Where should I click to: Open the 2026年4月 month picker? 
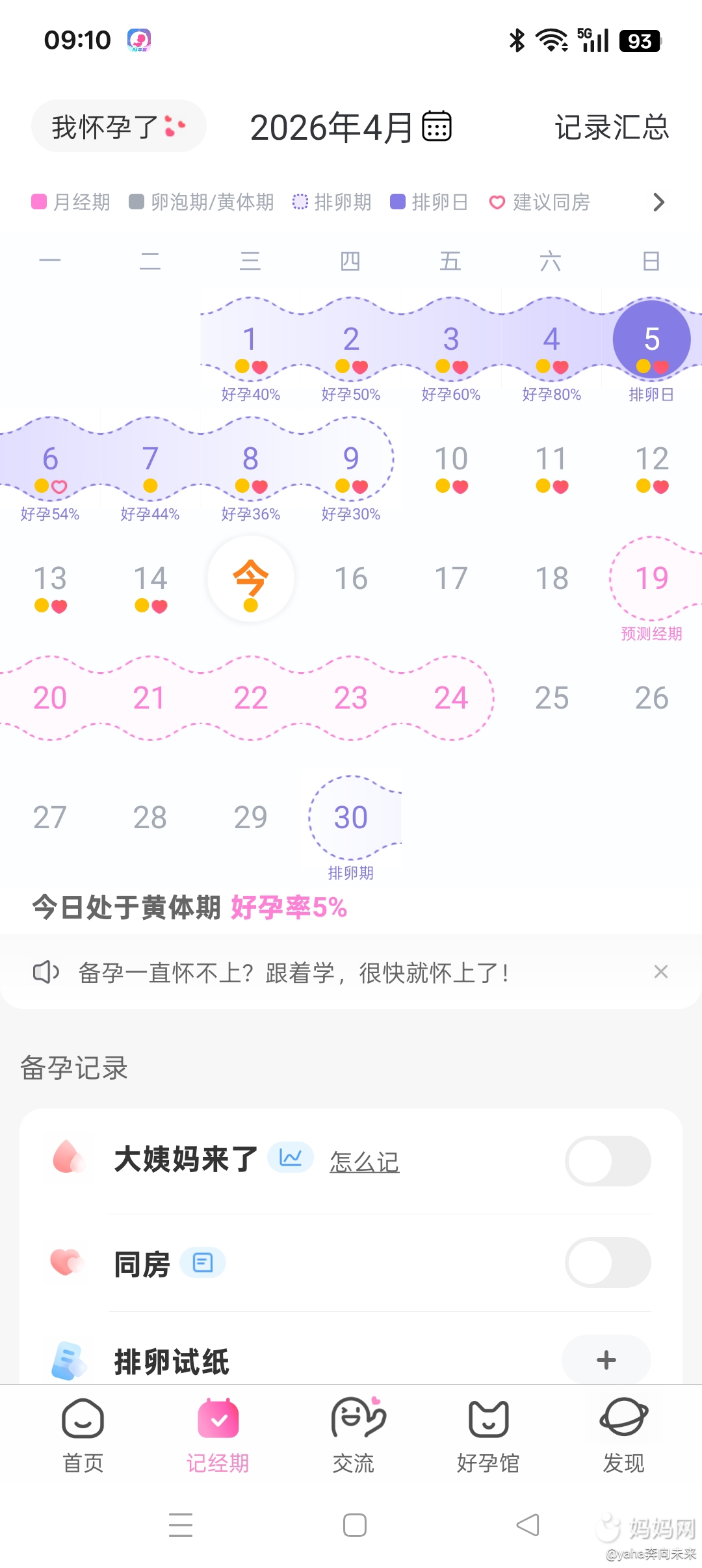(x=350, y=127)
